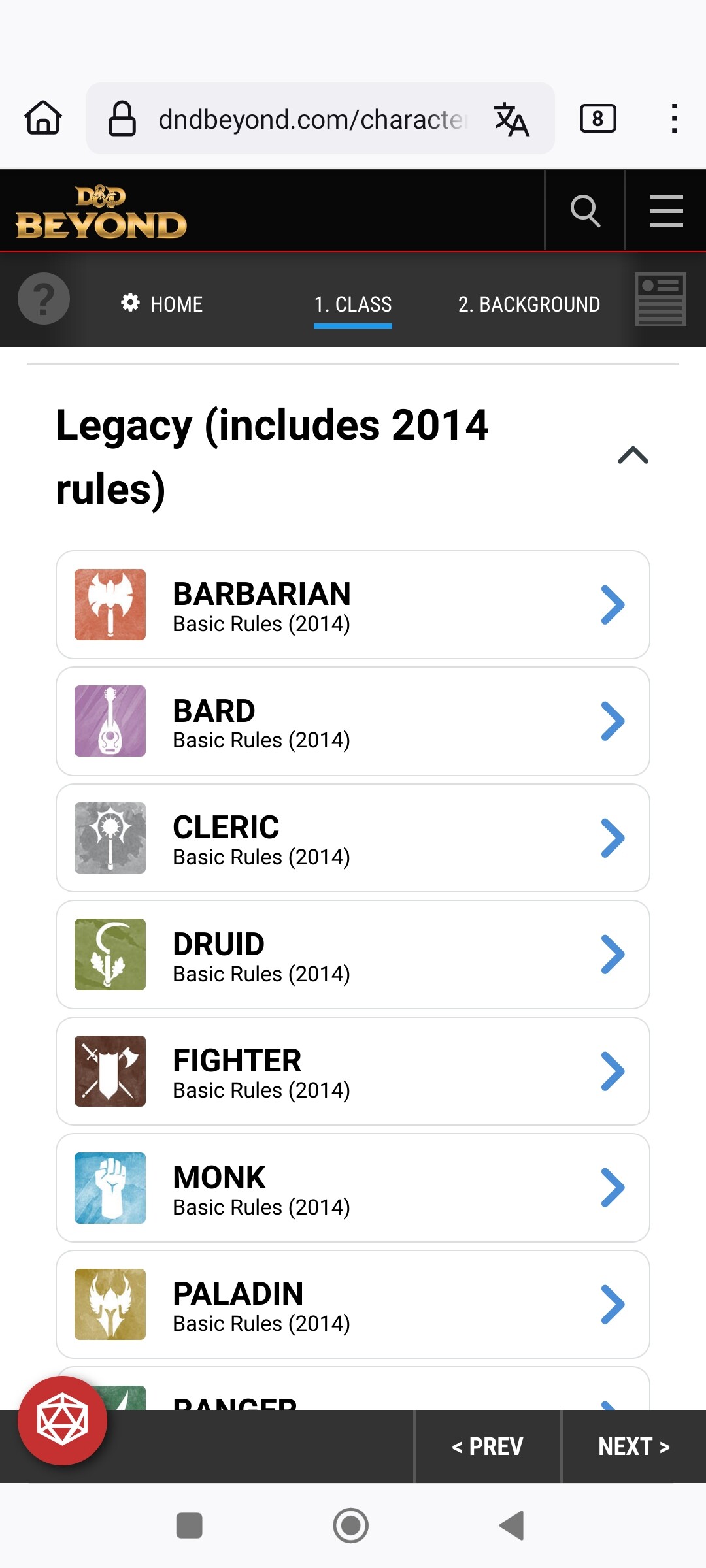Switch to the 2. Background step
This screenshot has width=706, height=1568.
(x=529, y=304)
